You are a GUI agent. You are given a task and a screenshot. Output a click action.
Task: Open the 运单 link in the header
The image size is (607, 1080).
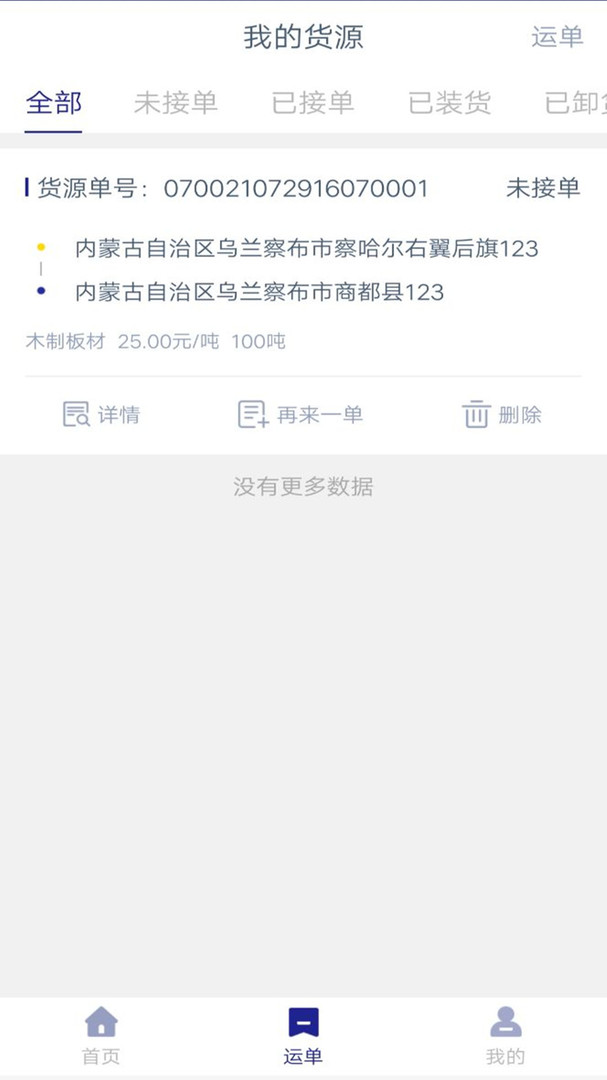[557, 37]
